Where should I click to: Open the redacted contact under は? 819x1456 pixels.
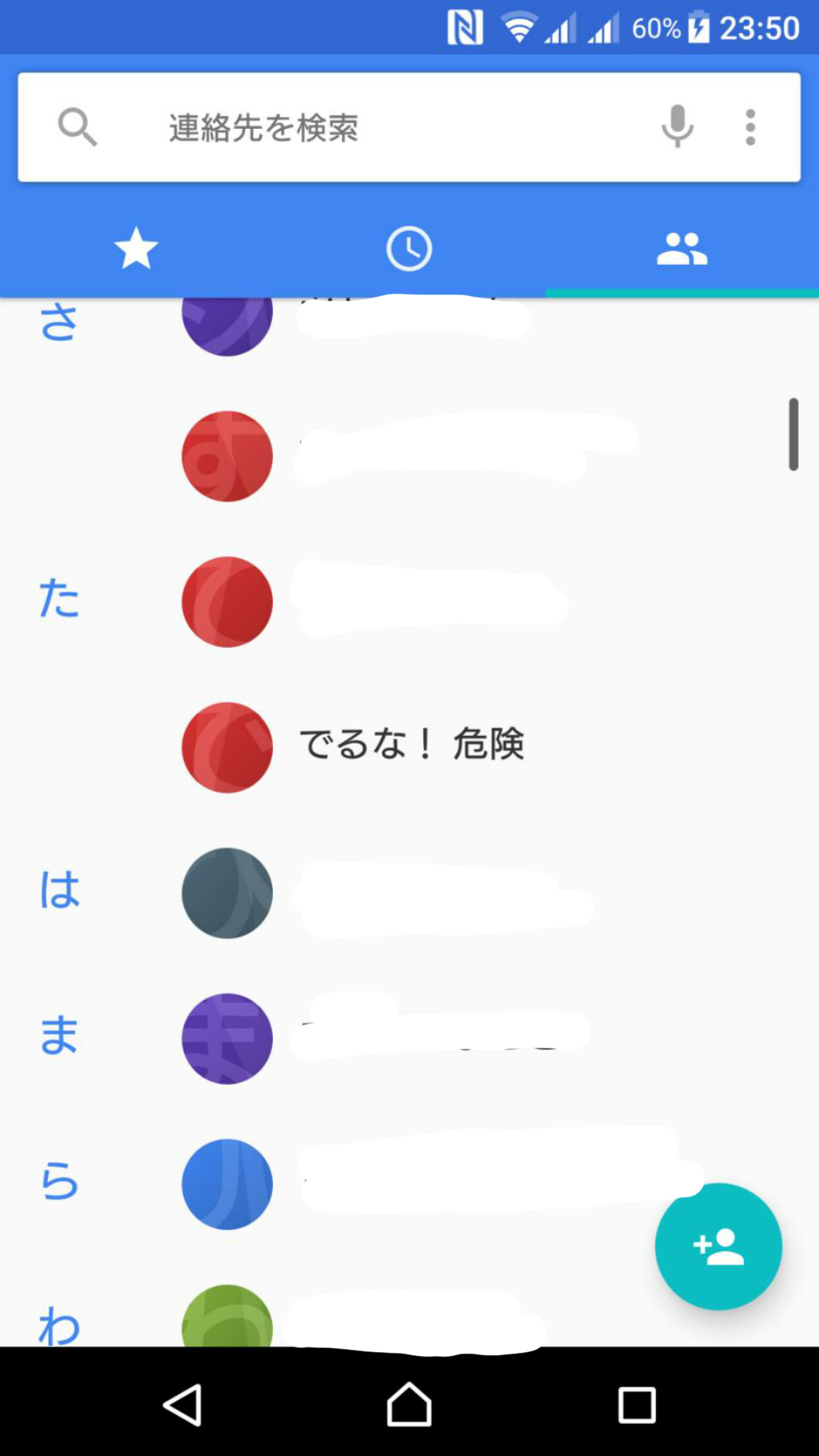tap(440, 894)
